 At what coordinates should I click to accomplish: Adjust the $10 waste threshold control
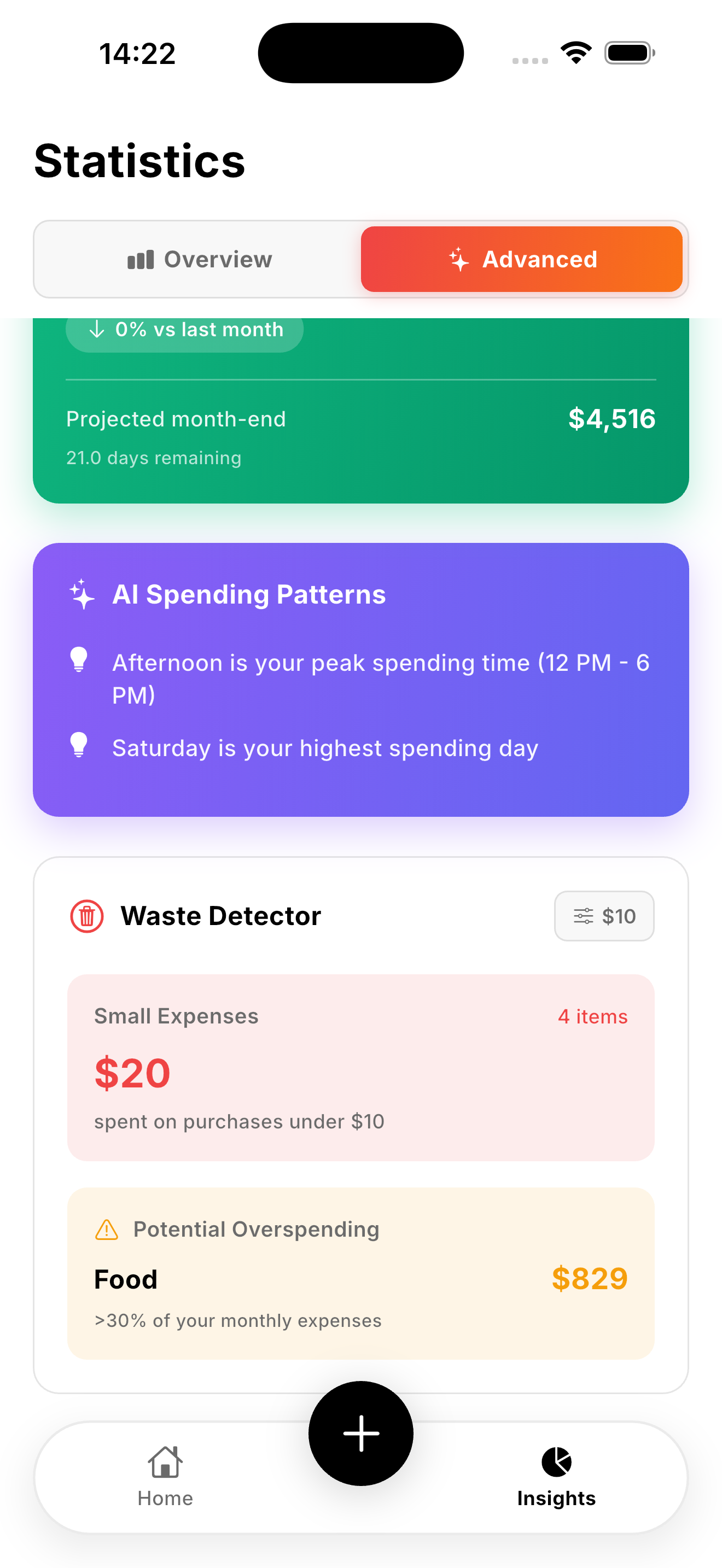(x=603, y=915)
